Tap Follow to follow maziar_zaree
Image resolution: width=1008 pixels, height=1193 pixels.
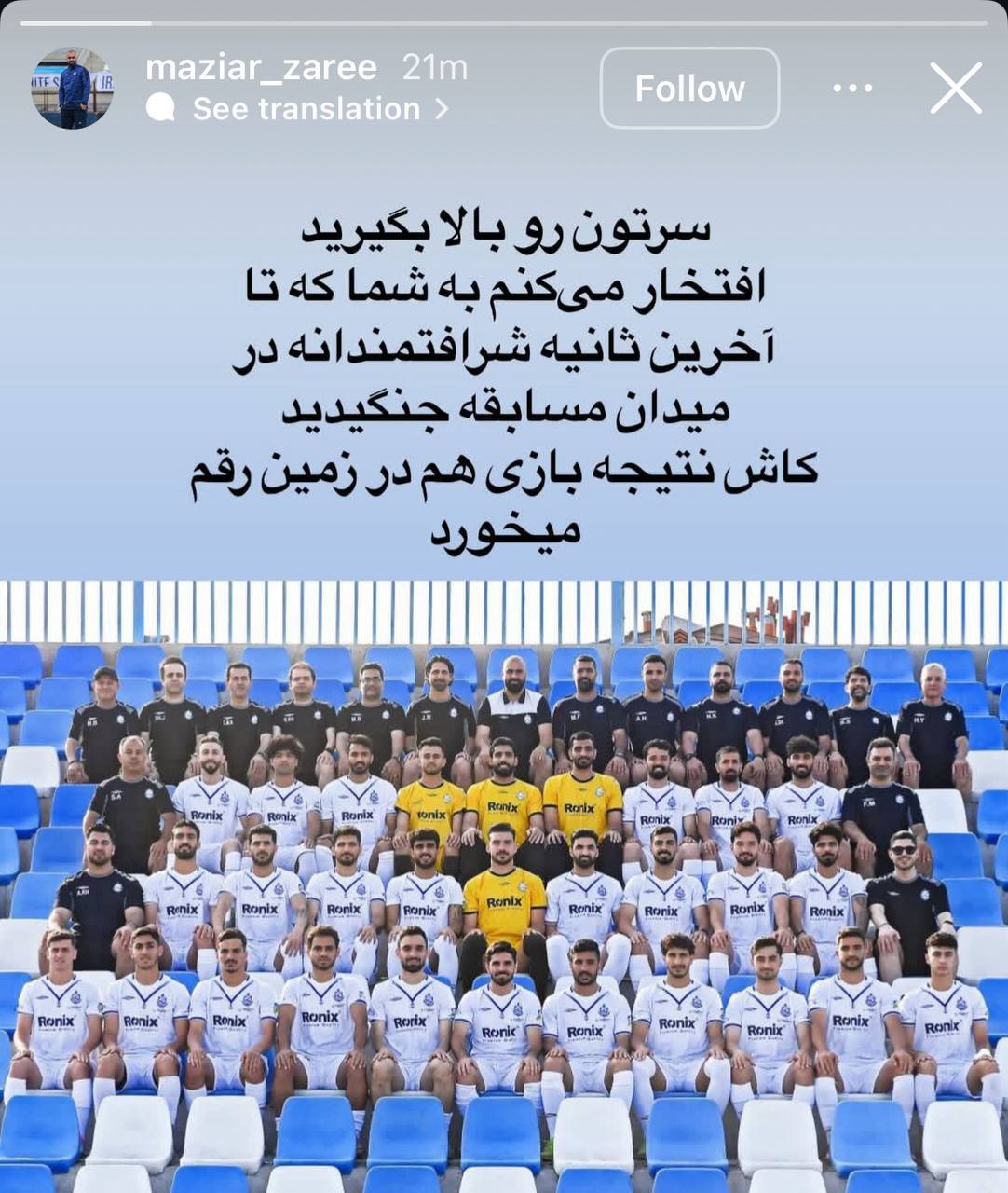(x=689, y=89)
